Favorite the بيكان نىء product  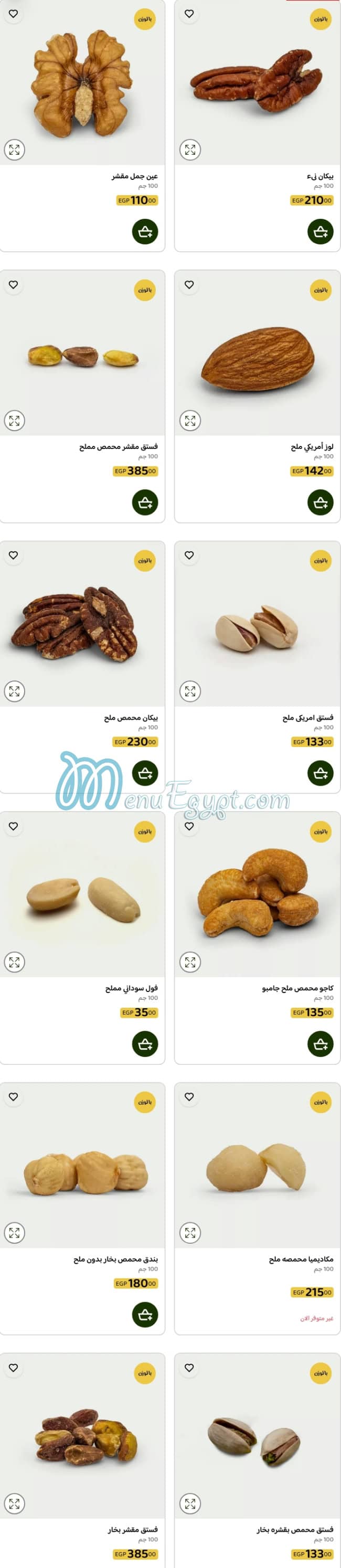(x=189, y=14)
